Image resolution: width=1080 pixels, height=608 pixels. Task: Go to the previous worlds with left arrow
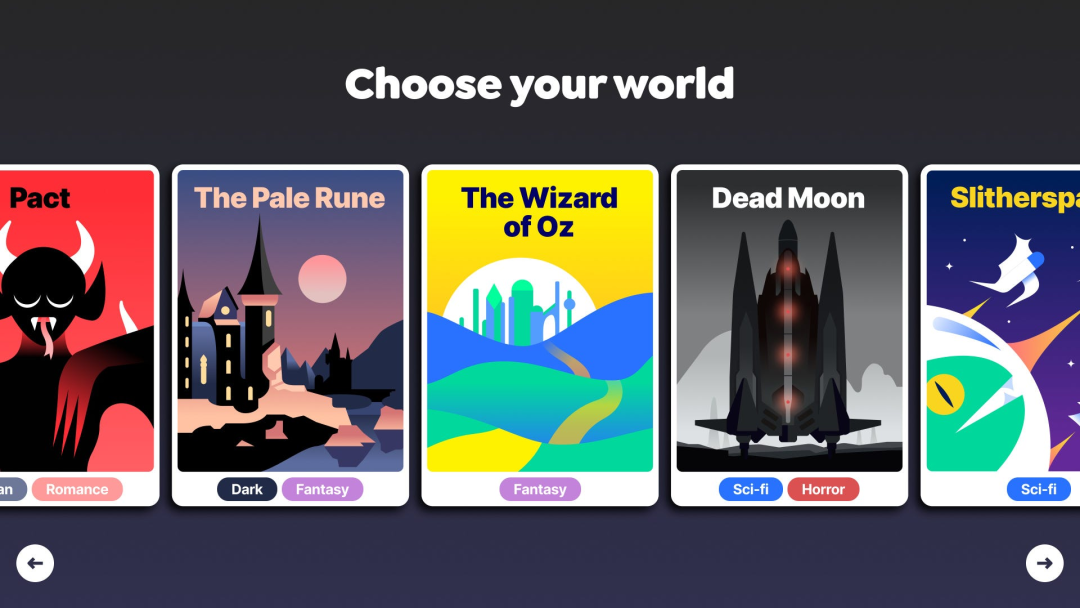click(35, 563)
